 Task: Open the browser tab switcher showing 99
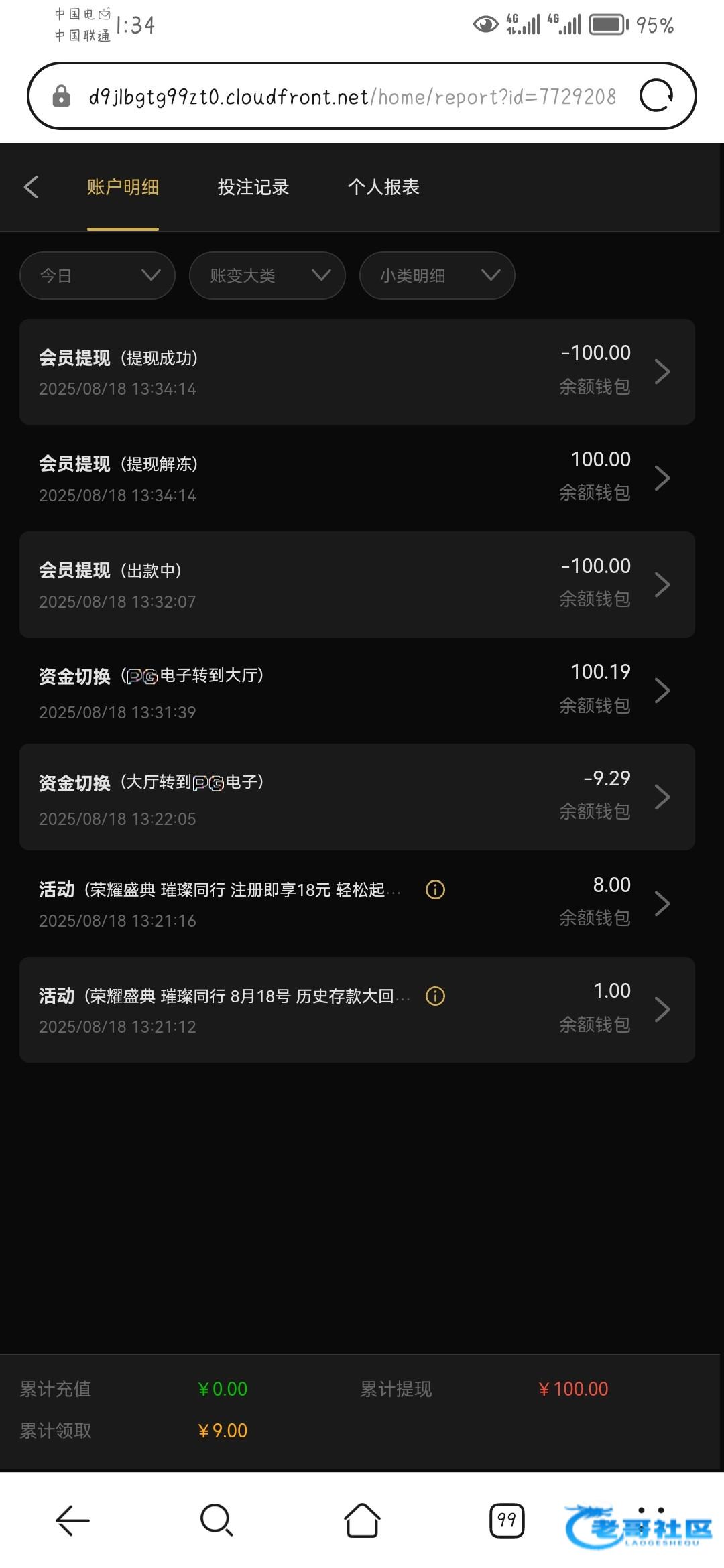click(507, 1520)
